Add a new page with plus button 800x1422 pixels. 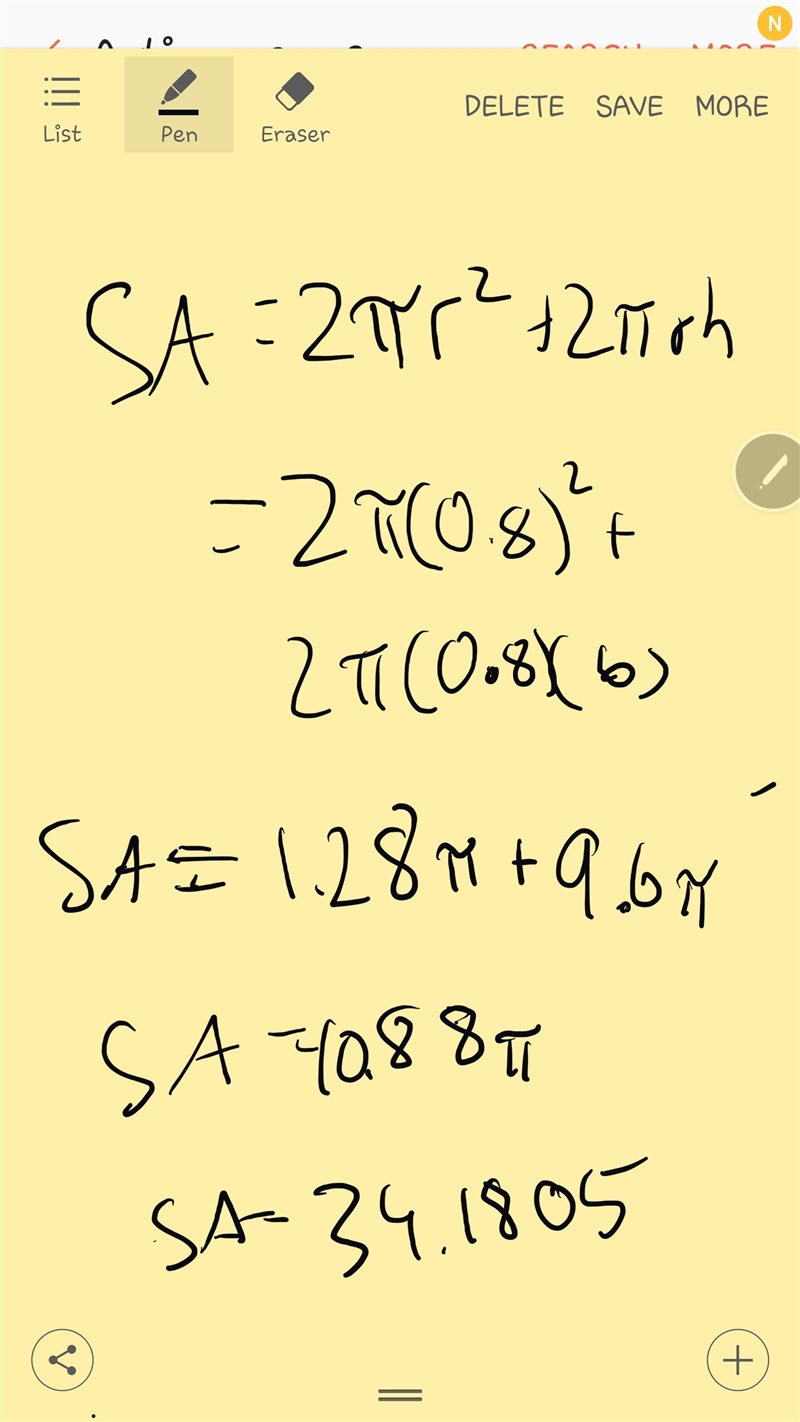tap(738, 1360)
